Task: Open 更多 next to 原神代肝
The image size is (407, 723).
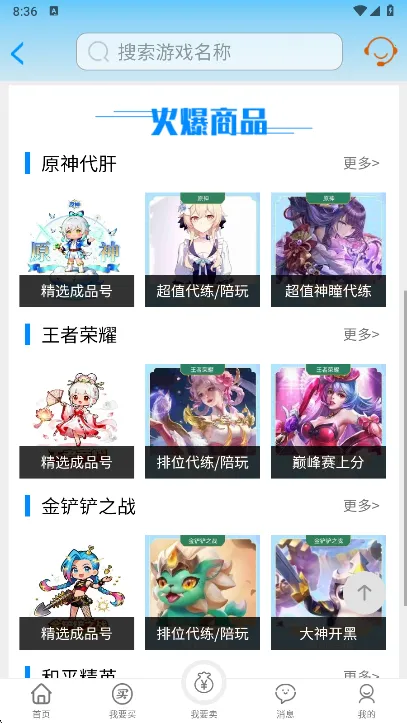Action: [361, 163]
